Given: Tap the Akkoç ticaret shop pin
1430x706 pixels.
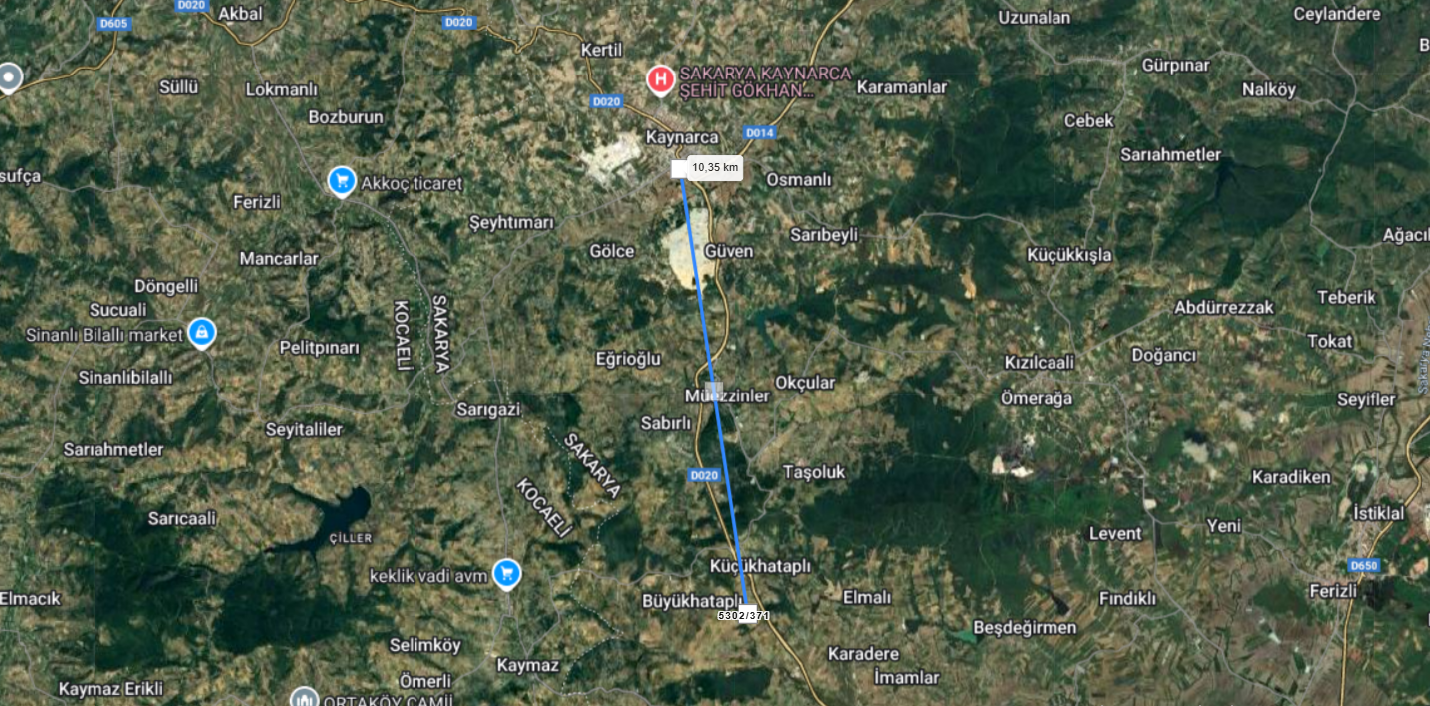Looking at the screenshot, I should point(342,181).
